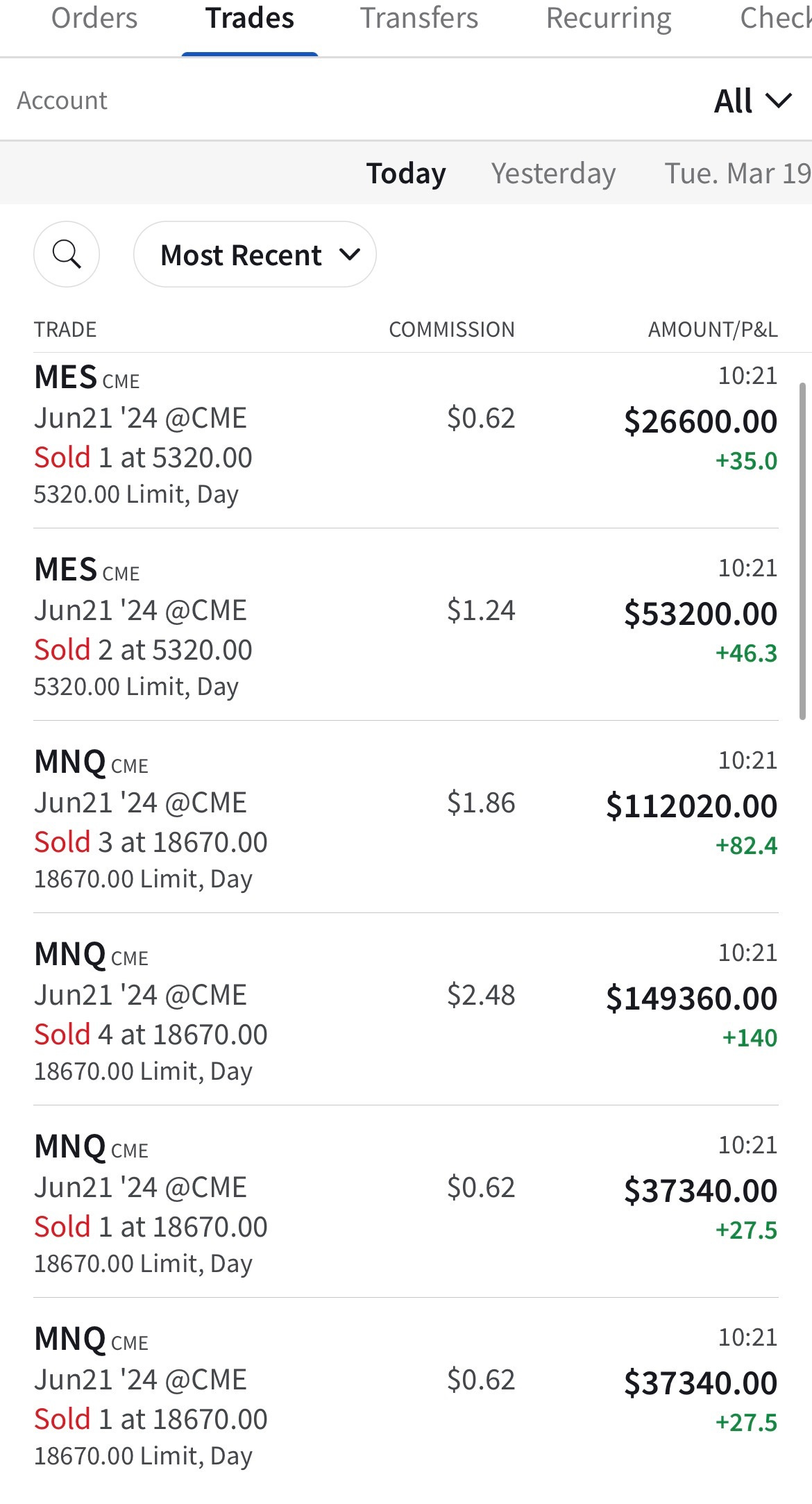Open the Recurring tab

click(x=609, y=18)
